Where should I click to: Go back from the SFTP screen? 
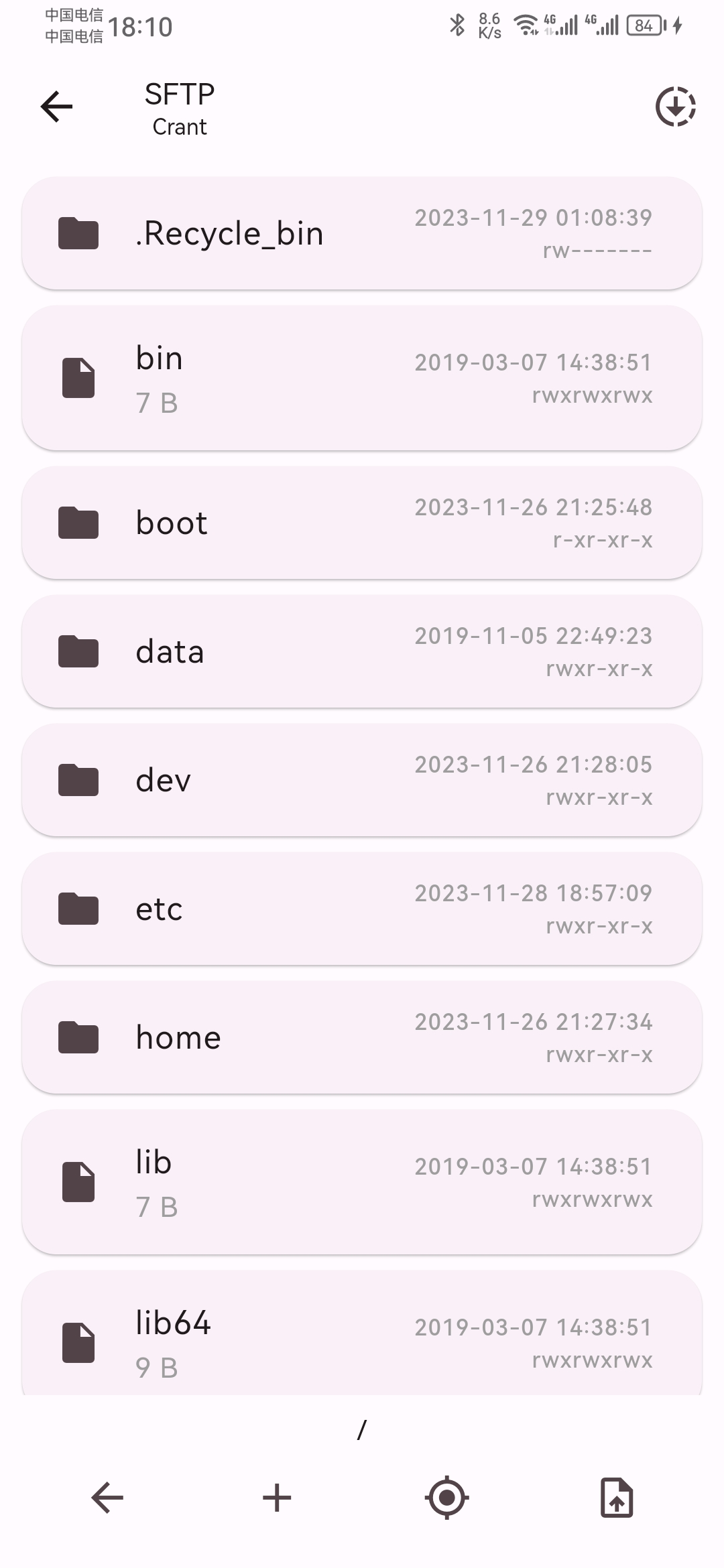pyautogui.click(x=56, y=107)
